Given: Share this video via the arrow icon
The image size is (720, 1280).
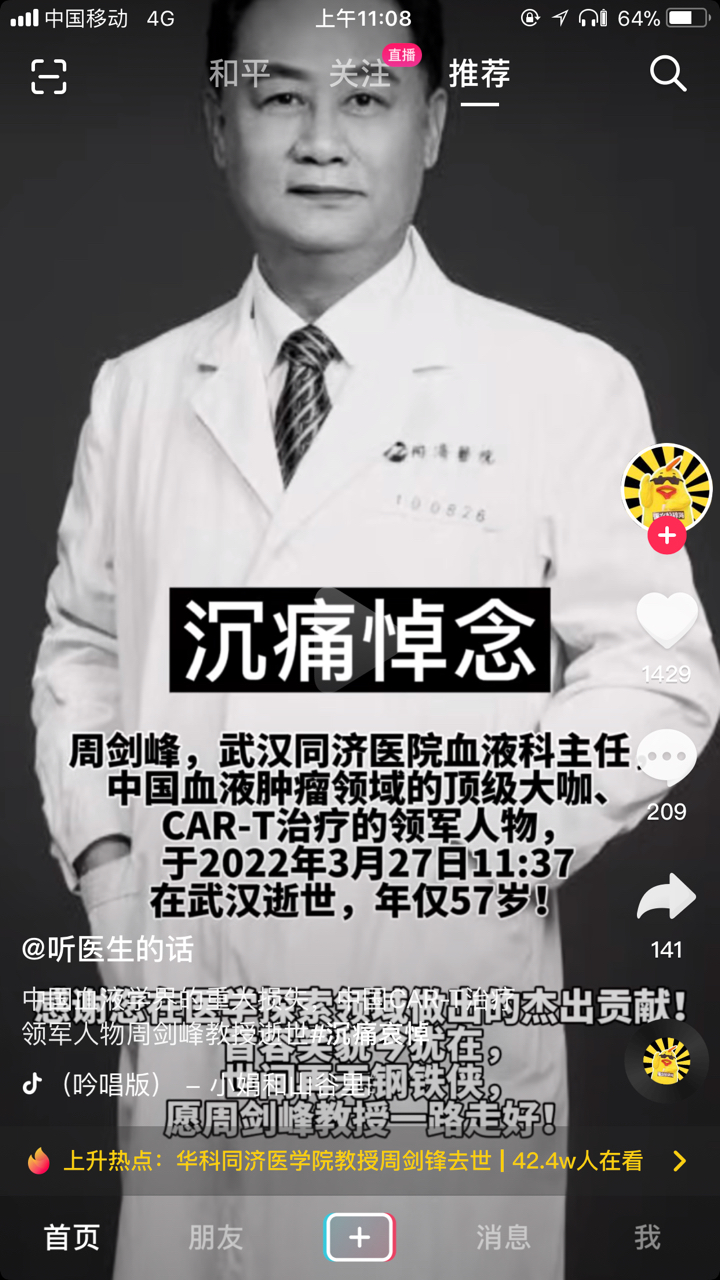Looking at the screenshot, I should point(667,896).
